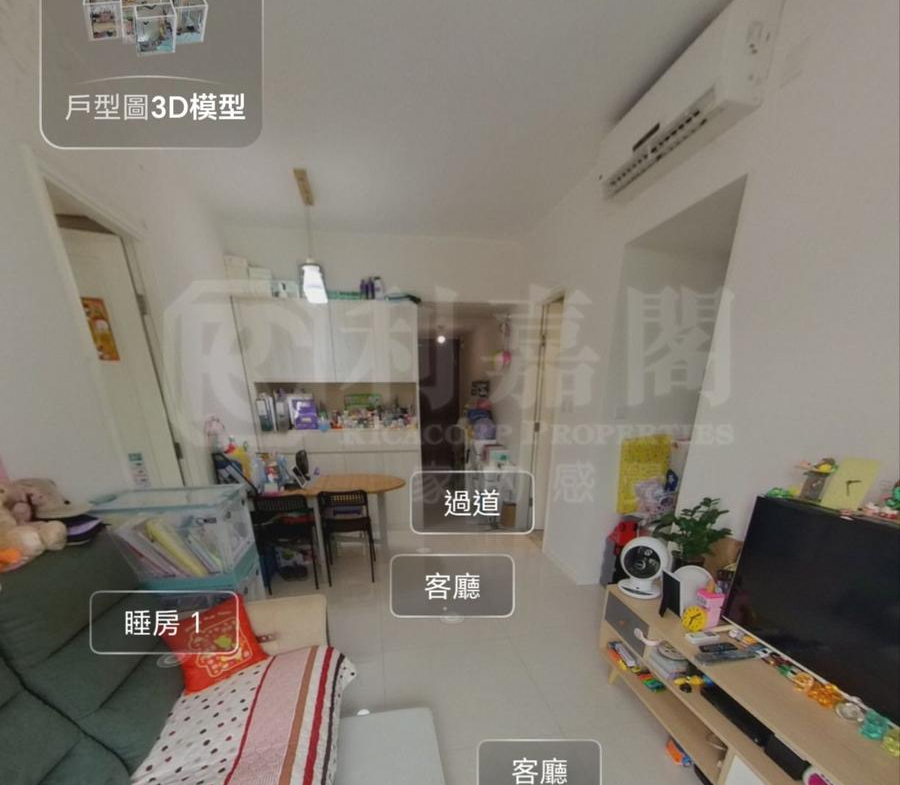
Task: Select the partially cut-off 客廳 hotspot
Action: pyautogui.click(x=539, y=765)
